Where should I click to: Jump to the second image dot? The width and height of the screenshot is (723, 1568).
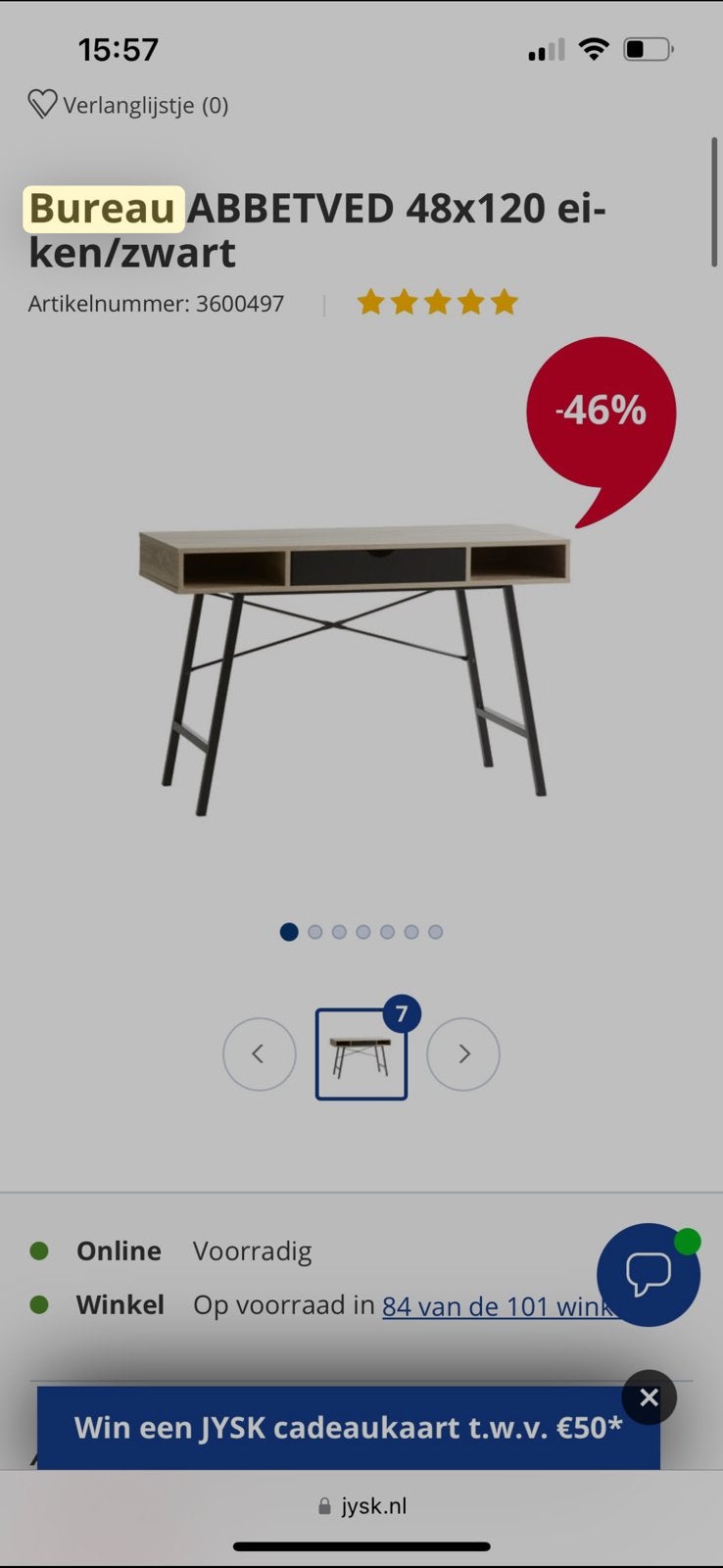[314, 932]
